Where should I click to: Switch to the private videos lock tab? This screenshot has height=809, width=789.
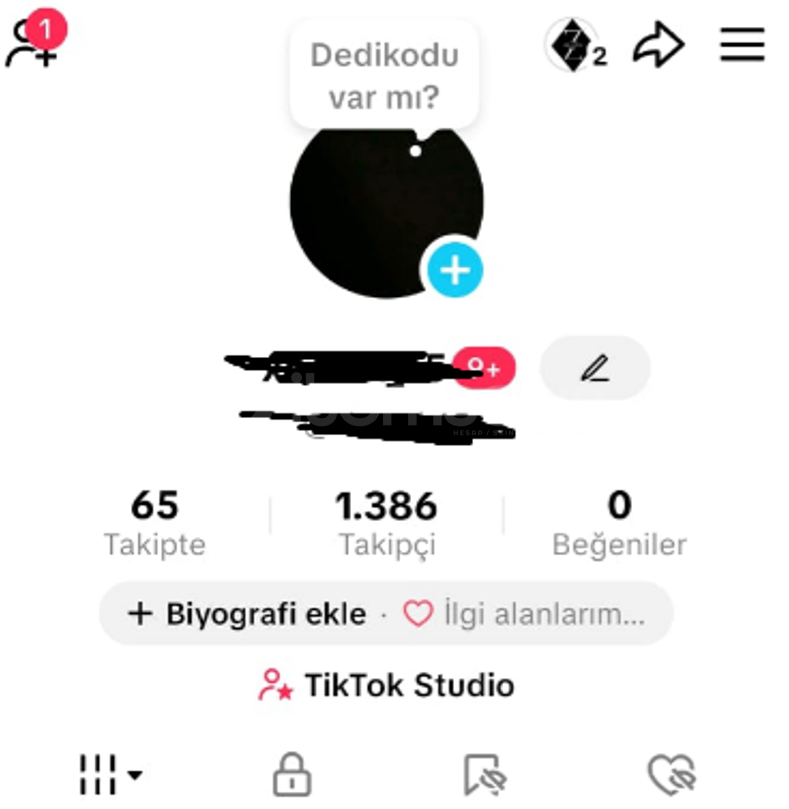292,774
